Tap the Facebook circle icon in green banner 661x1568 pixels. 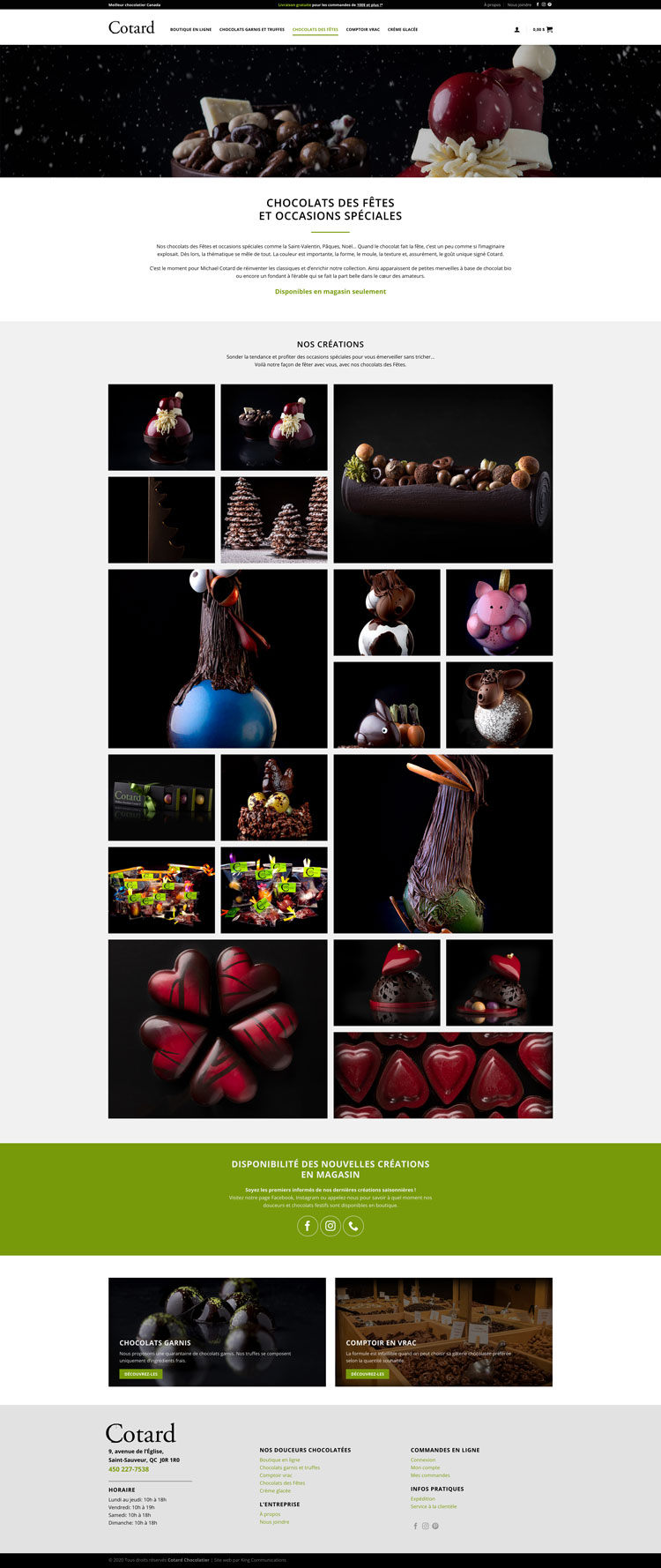(x=307, y=1225)
